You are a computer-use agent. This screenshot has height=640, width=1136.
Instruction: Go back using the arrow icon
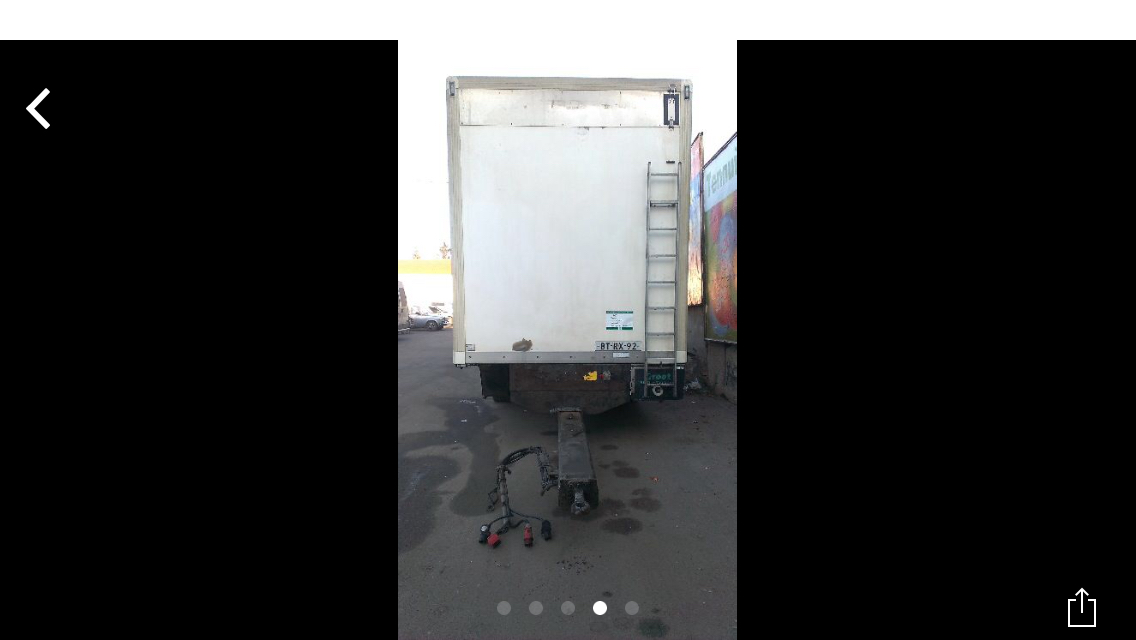click(x=38, y=109)
